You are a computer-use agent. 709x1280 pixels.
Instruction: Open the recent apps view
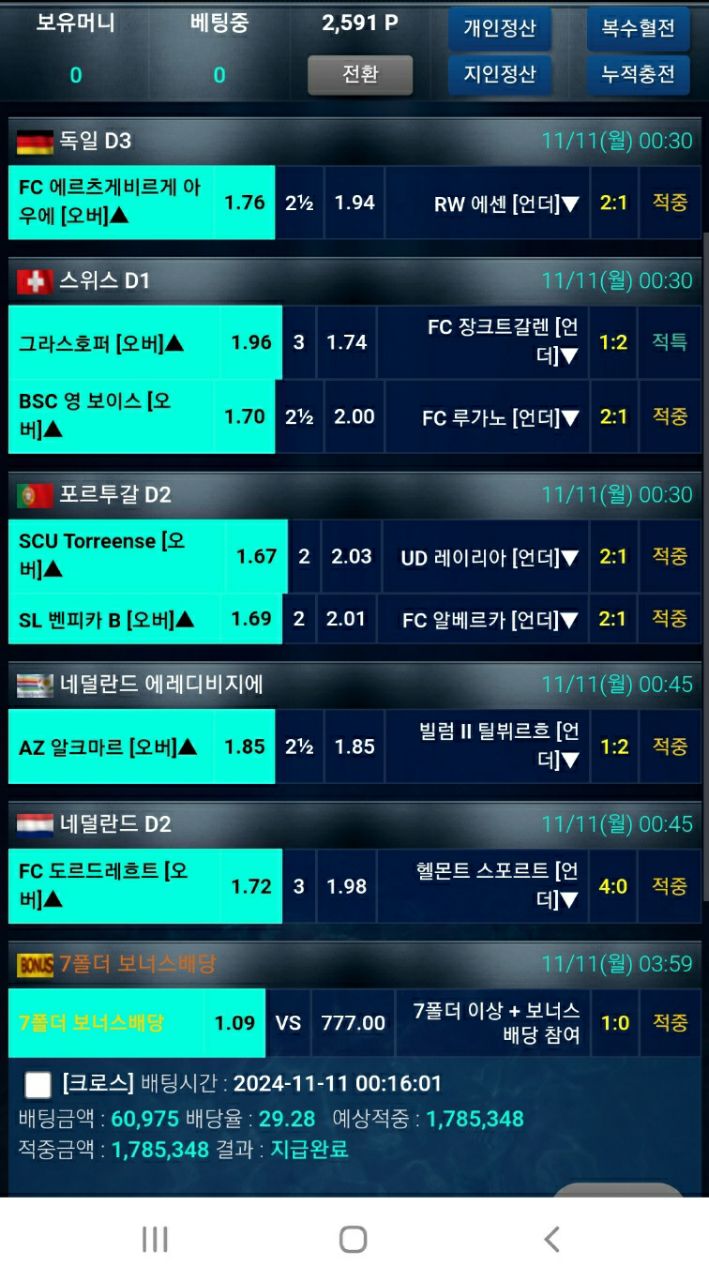coord(155,1239)
